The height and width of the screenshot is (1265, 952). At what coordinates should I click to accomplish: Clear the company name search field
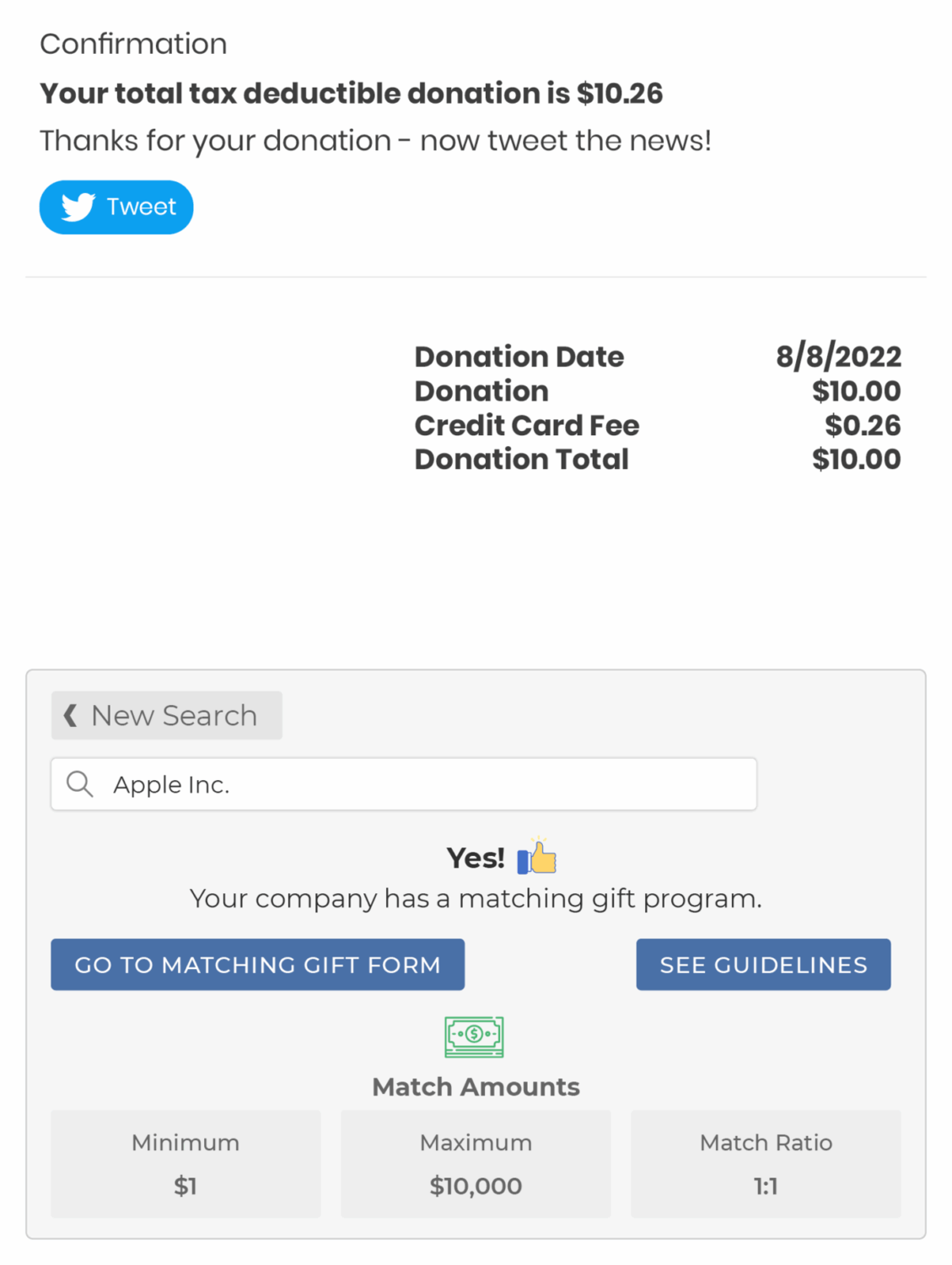point(170,783)
